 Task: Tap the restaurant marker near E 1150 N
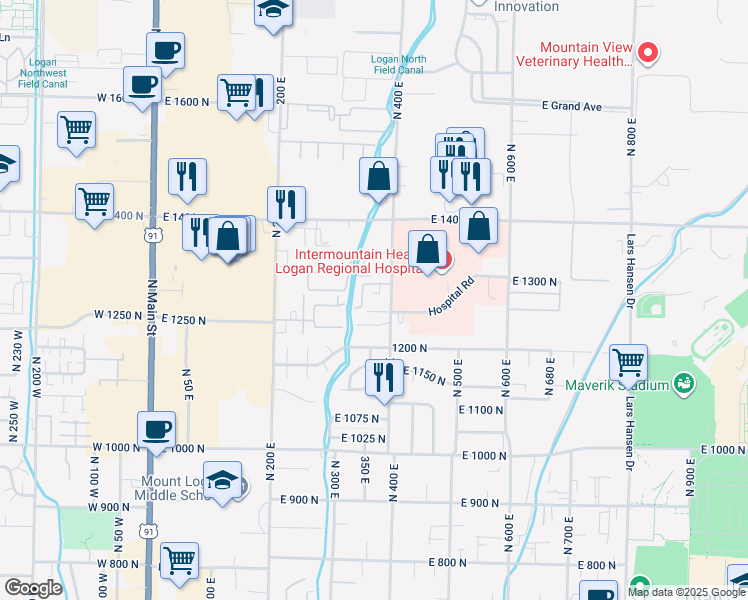pos(381,377)
